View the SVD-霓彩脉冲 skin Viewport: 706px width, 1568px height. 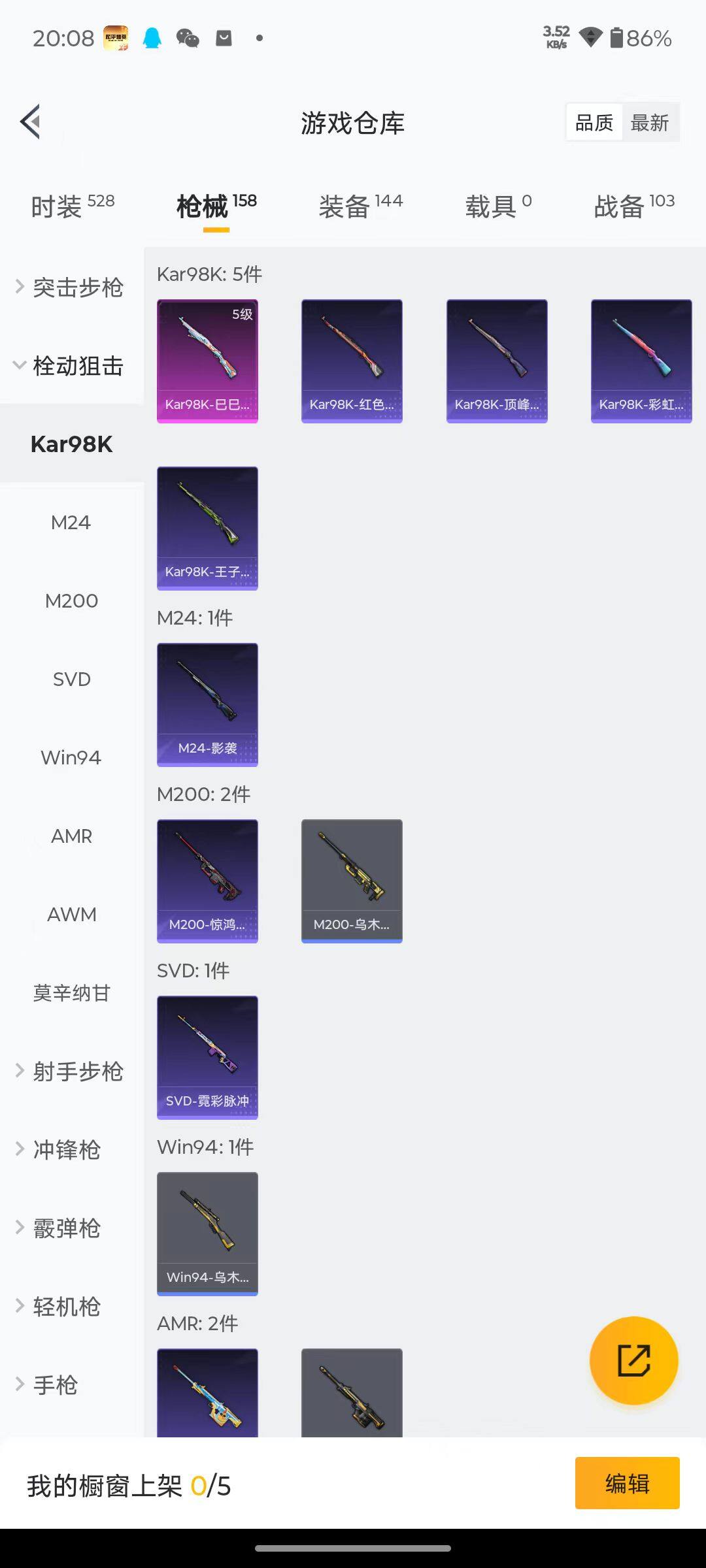[207, 1057]
